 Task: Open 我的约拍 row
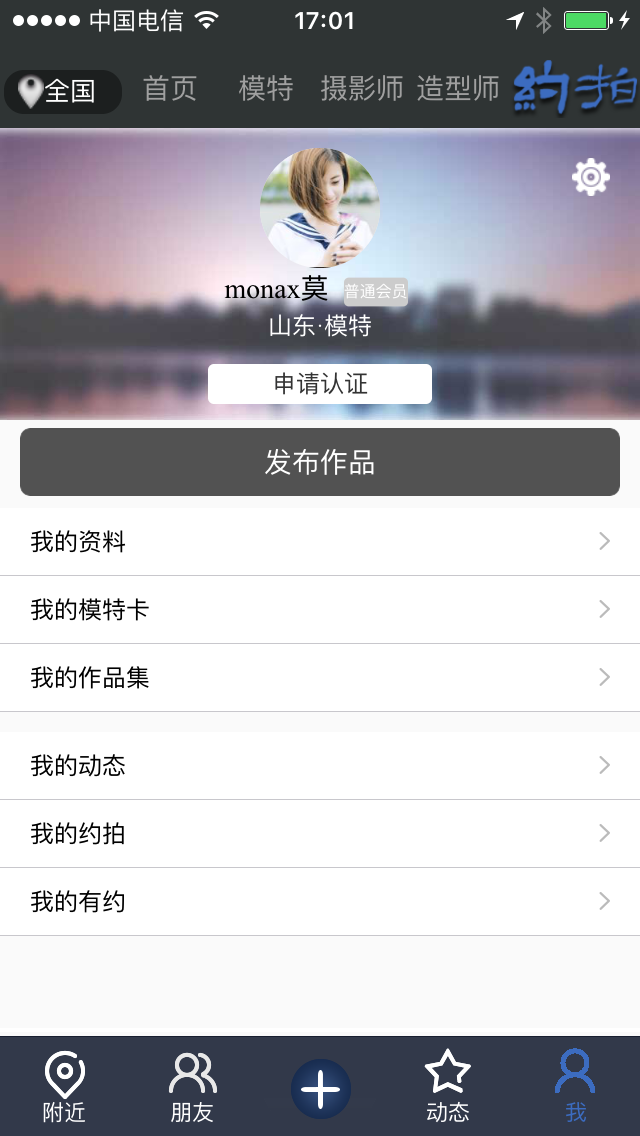pyautogui.click(x=320, y=834)
